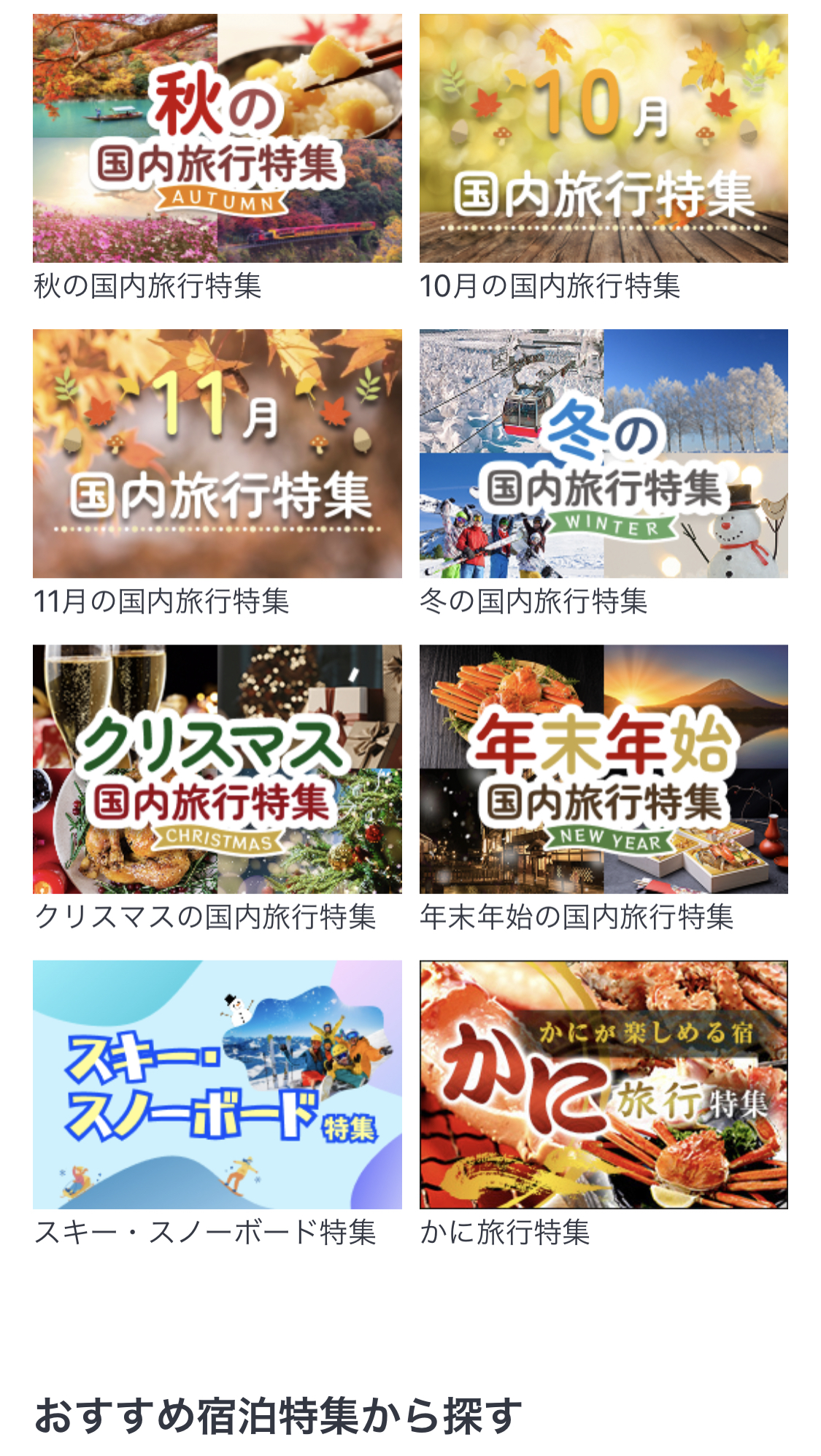Screen dimensions: 821x1456
Task: Tap the クリスマスの国内旅行特集 card
Action: point(217,769)
